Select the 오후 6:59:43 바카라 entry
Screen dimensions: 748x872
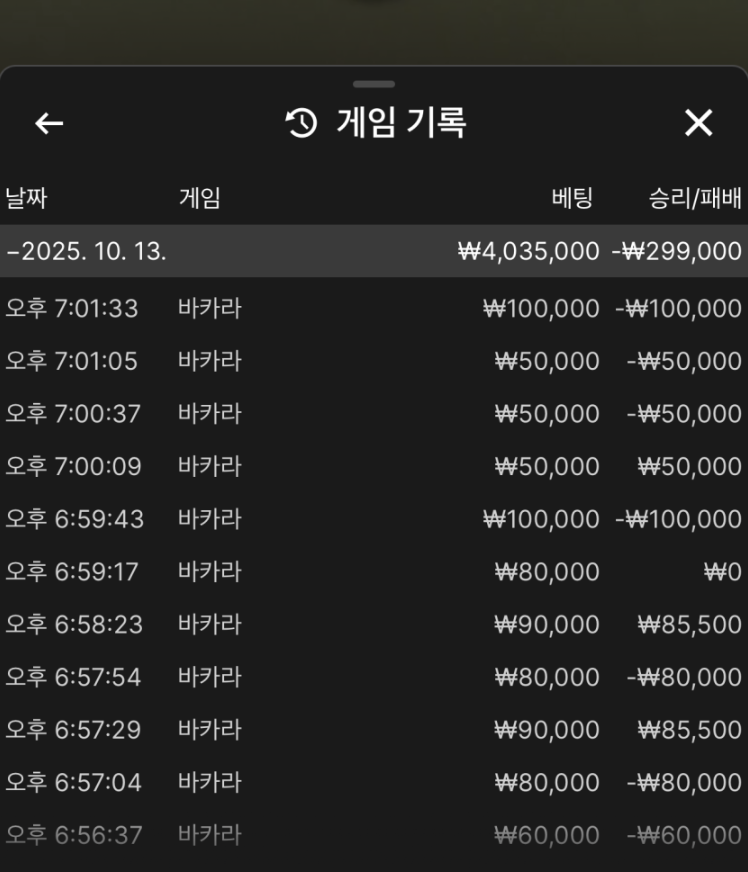point(373,519)
